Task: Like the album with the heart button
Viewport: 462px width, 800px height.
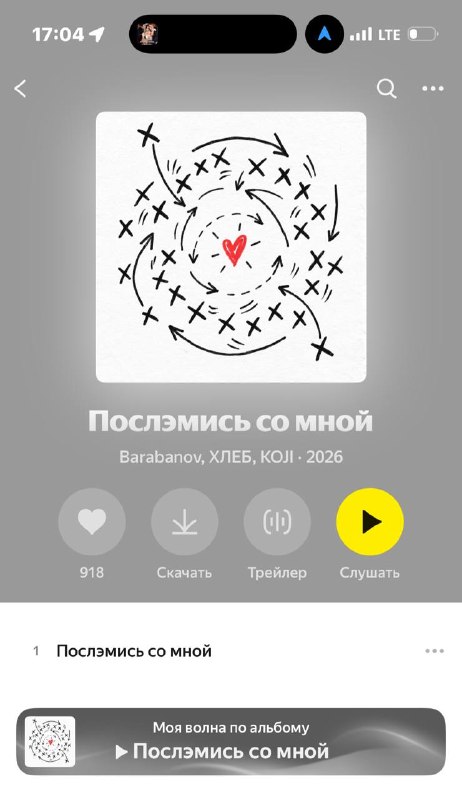Action: pos(92,521)
